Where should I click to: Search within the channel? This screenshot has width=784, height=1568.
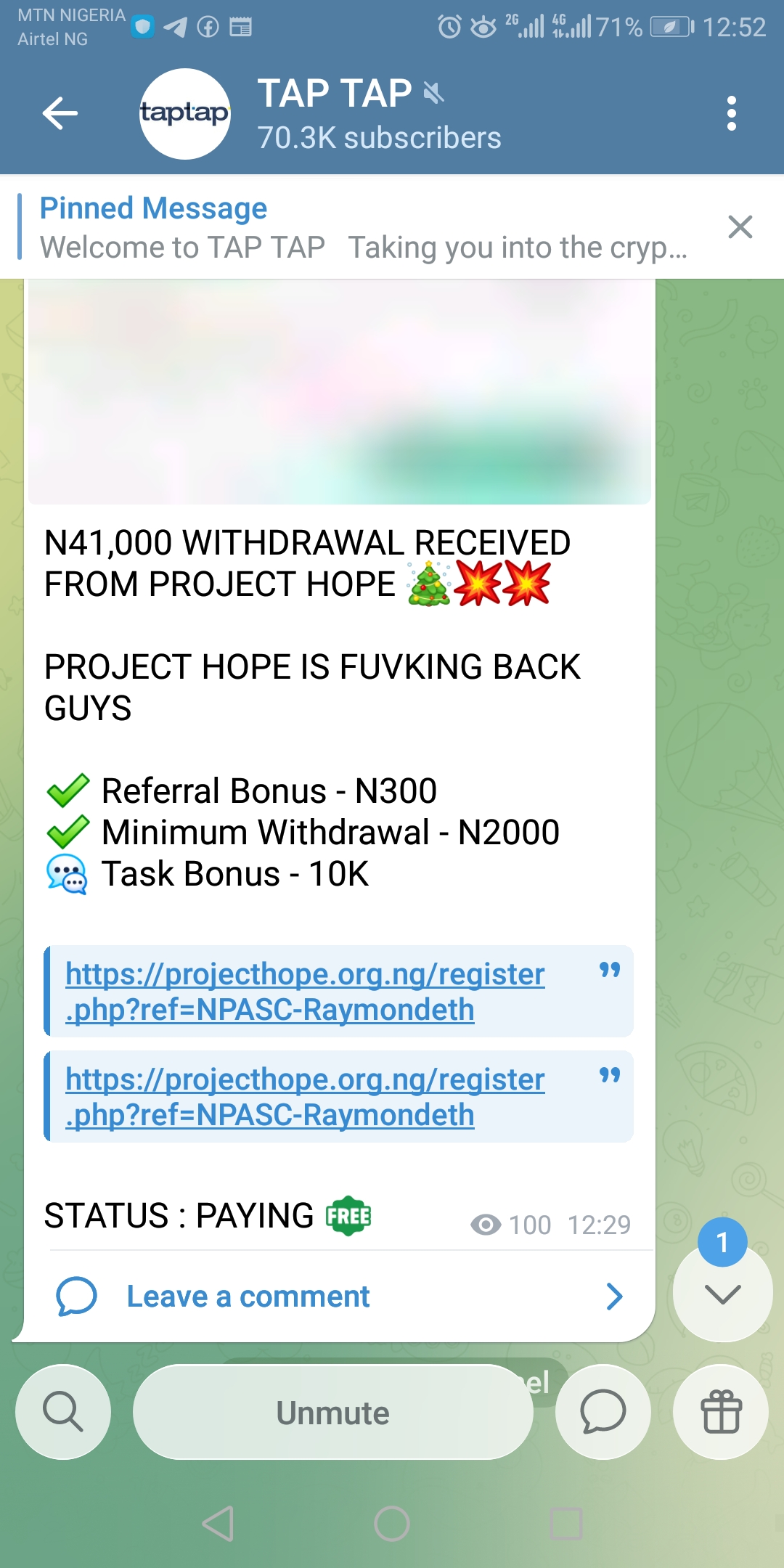tap(63, 1412)
